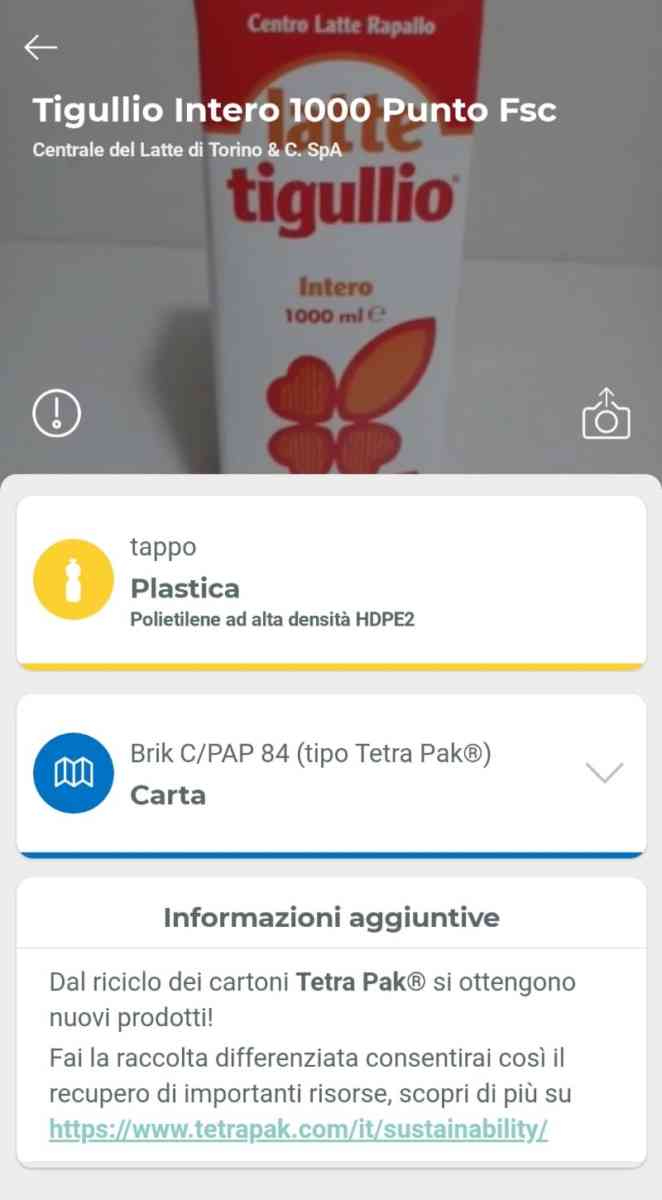Viewport: 662px width, 1200px height.
Task: Go back using the arrow icon
Action: [x=41, y=47]
